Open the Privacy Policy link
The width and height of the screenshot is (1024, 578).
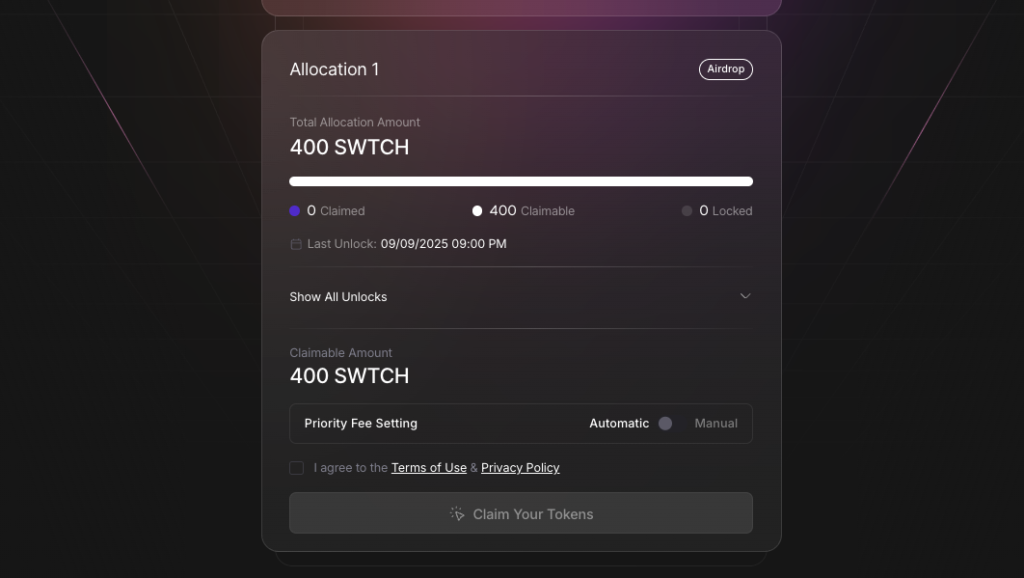[x=520, y=468]
